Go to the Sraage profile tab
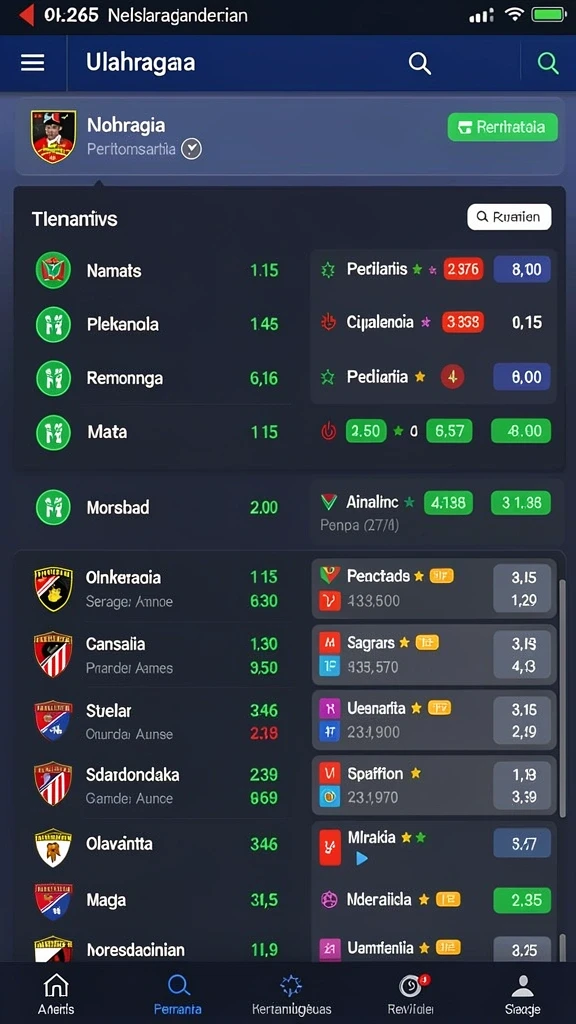 point(522,994)
